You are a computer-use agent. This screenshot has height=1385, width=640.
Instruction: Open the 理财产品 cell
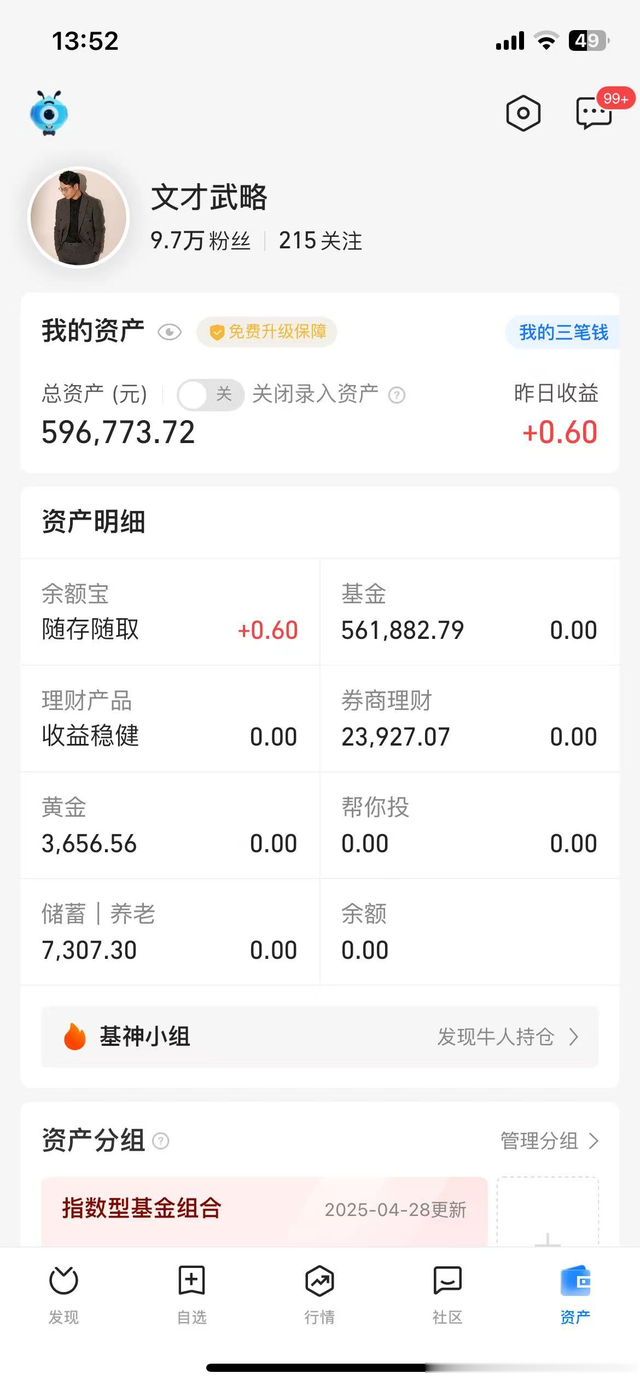pos(170,719)
